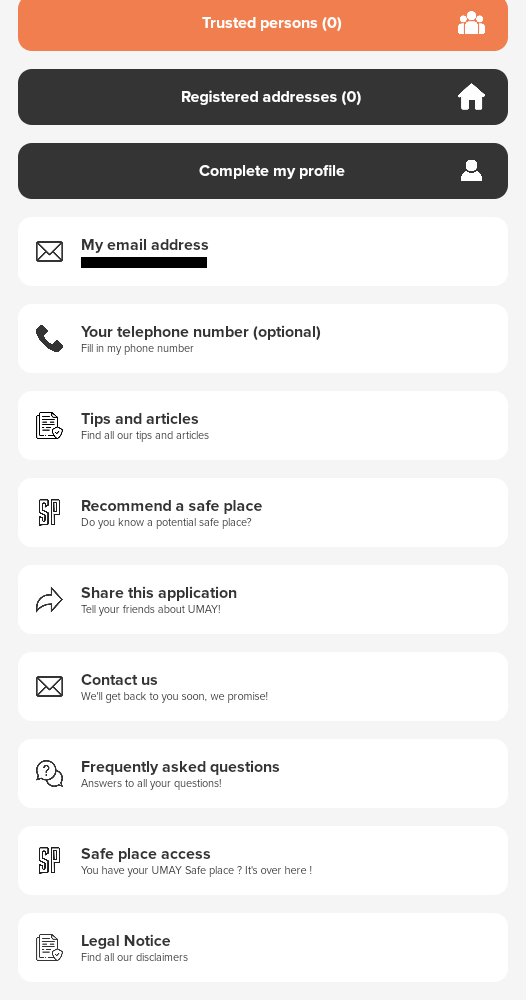The width and height of the screenshot is (526, 1000).
Task: Share this application with friends
Action: pos(263,599)
